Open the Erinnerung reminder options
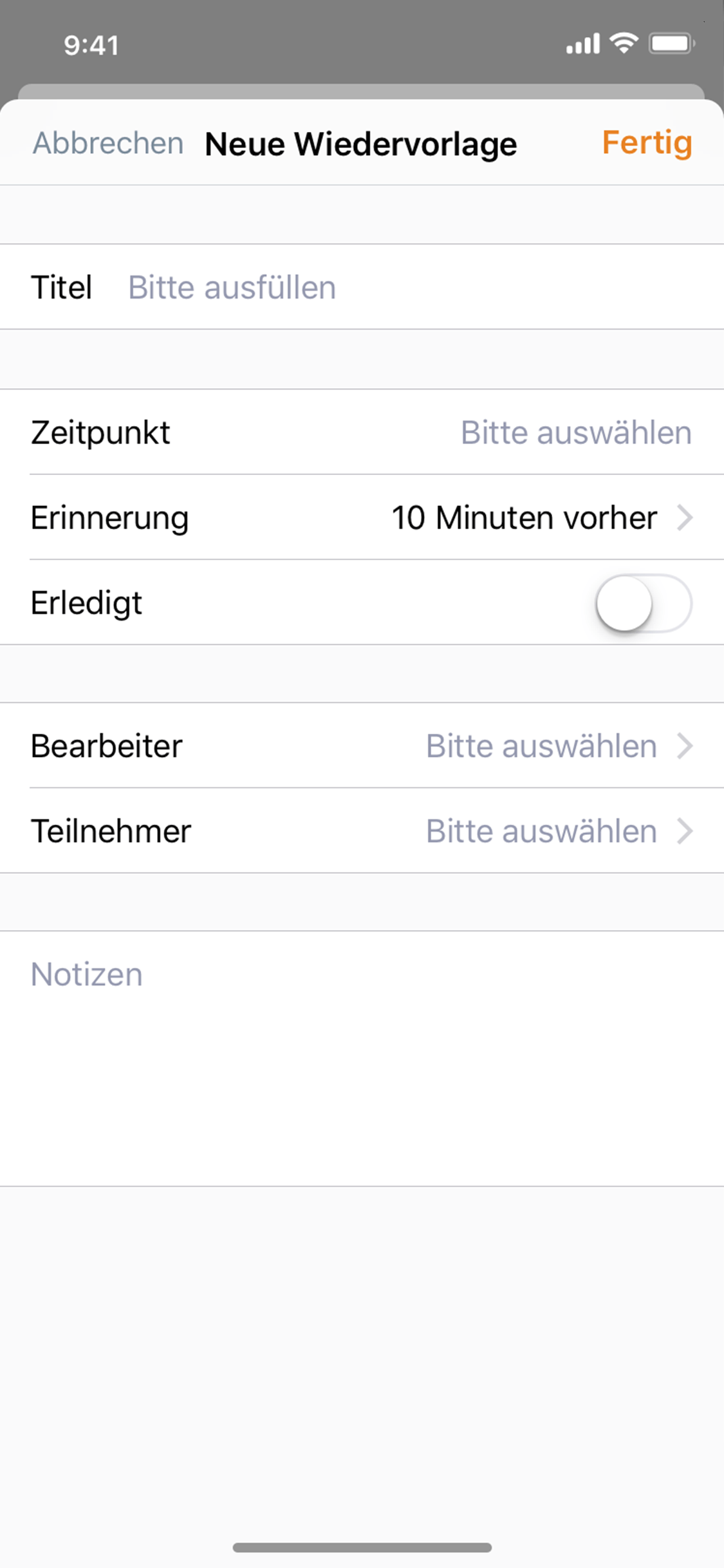 tap(362, 518)
